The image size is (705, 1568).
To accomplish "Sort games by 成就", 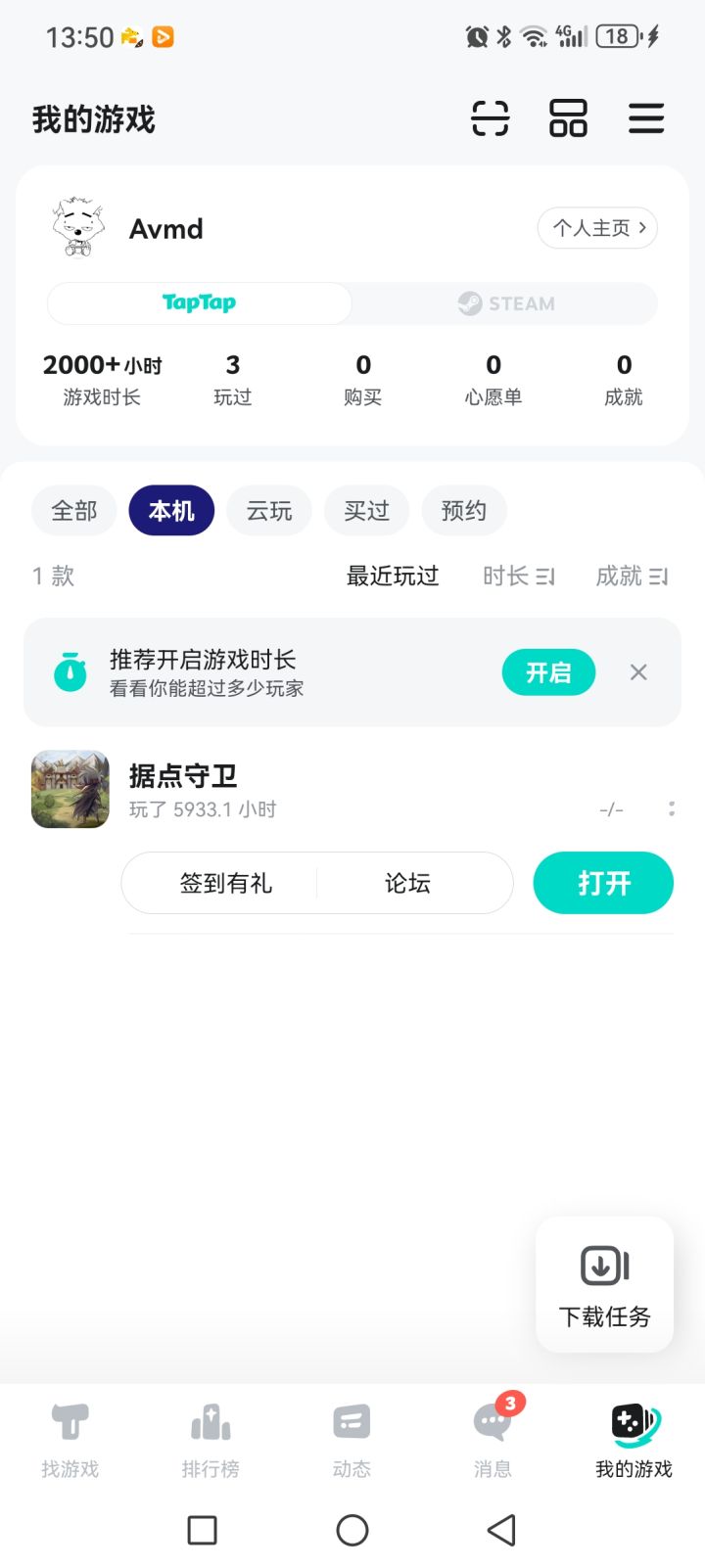I will tap(632, 576).
